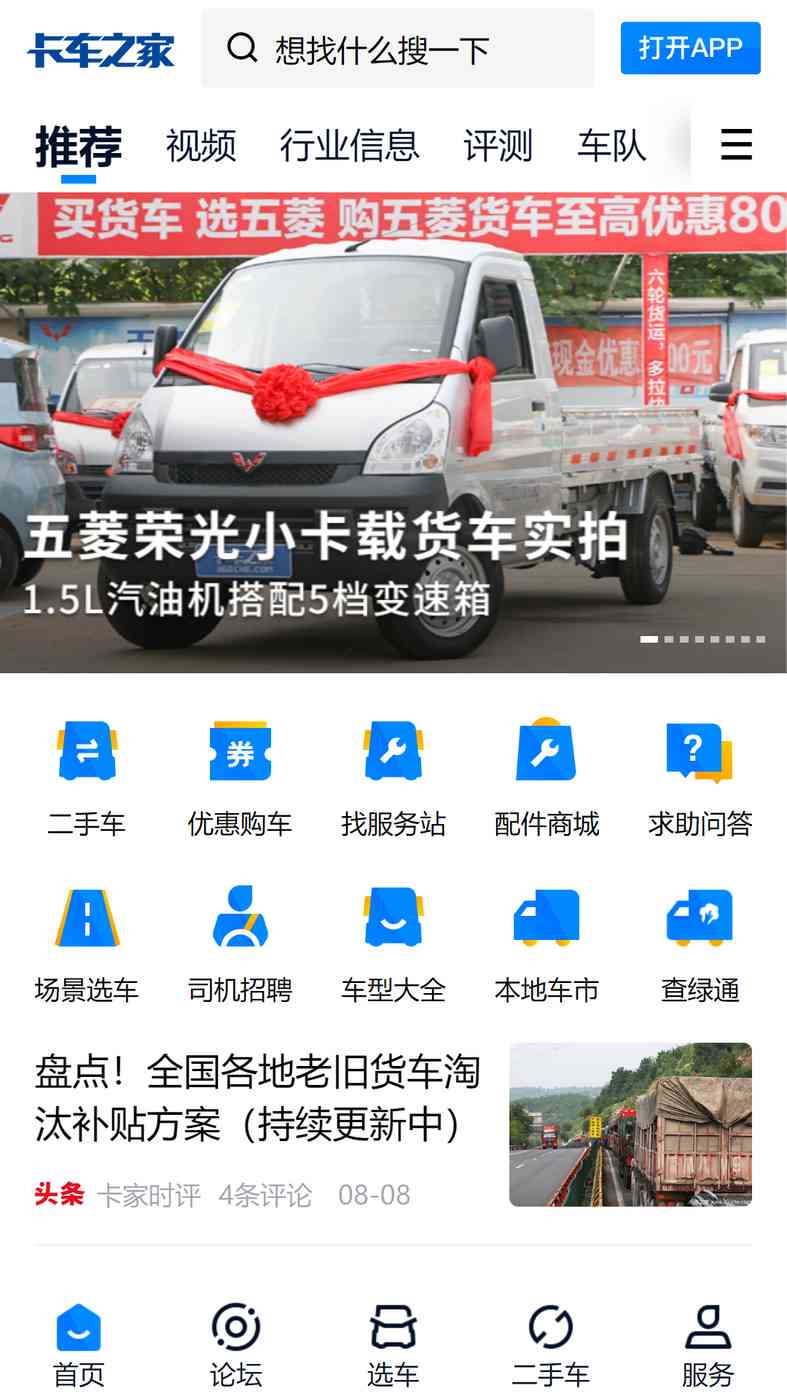The height and width of the screenshot is (1399, 787).
Task: Open the 配件商城 parts store
Action: (546, 776)
